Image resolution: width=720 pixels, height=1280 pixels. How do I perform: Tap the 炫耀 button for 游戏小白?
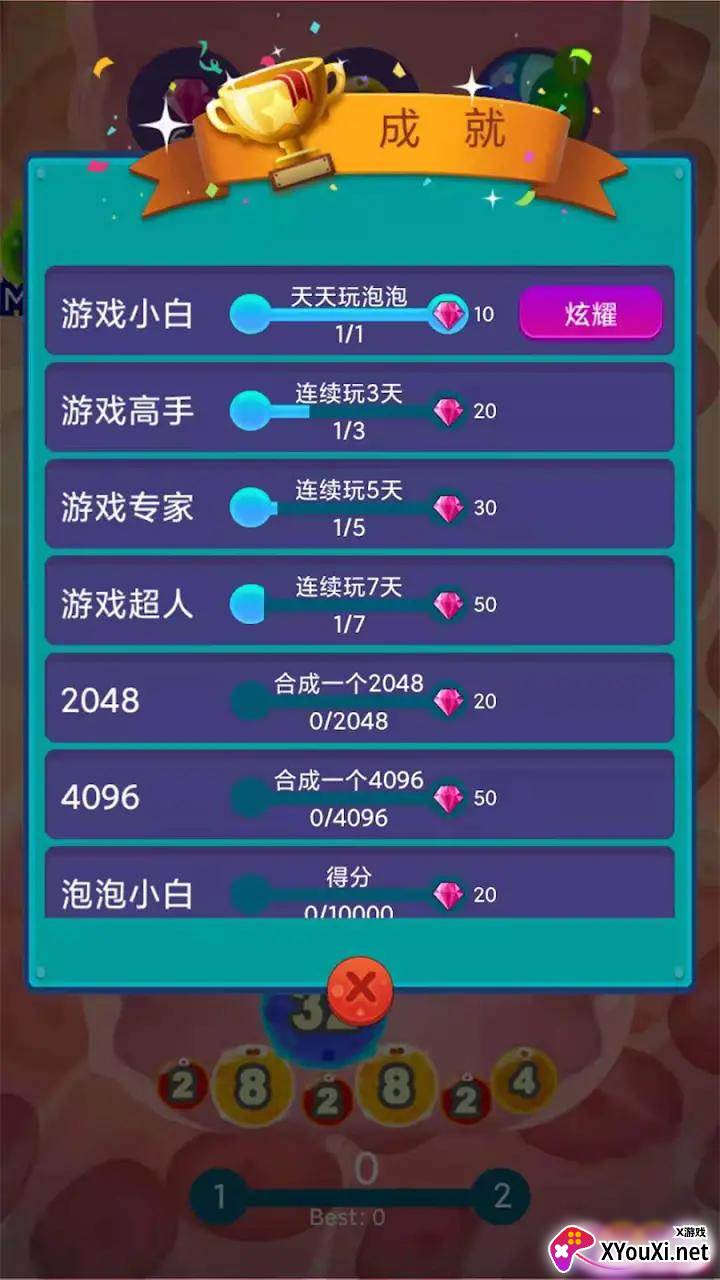tap(590, 314)
